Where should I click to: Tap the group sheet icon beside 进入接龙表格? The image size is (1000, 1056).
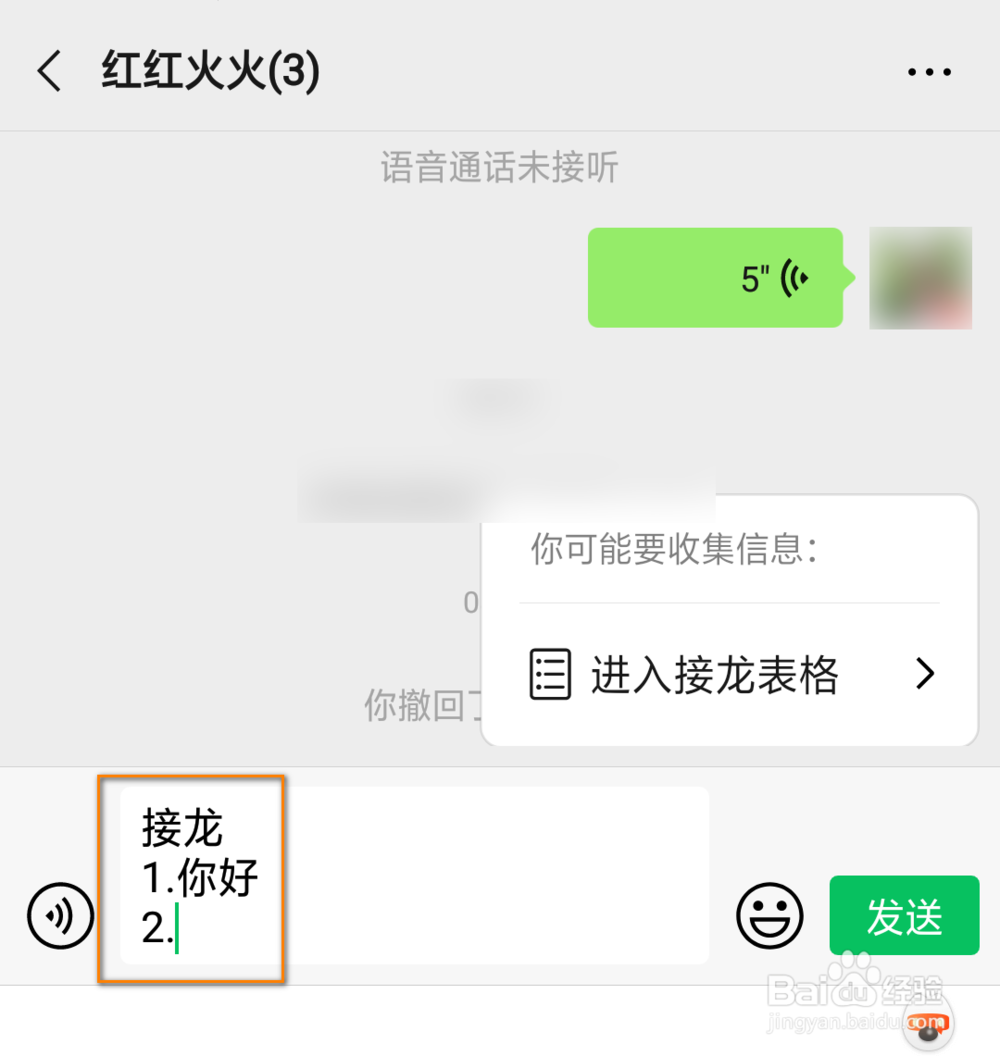(x=549, y=674)
